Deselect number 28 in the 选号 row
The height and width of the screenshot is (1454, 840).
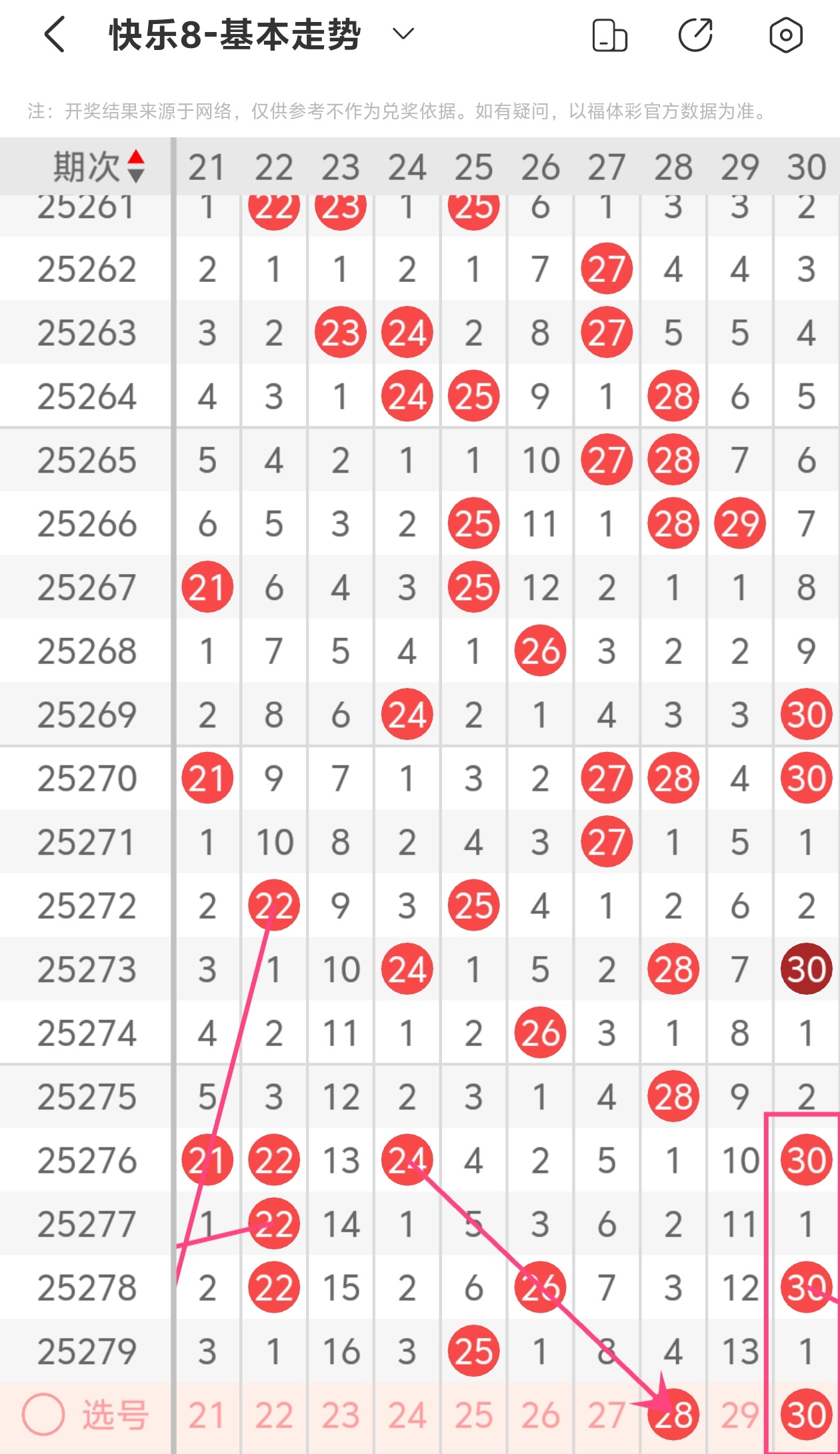tap(673, 1415)
